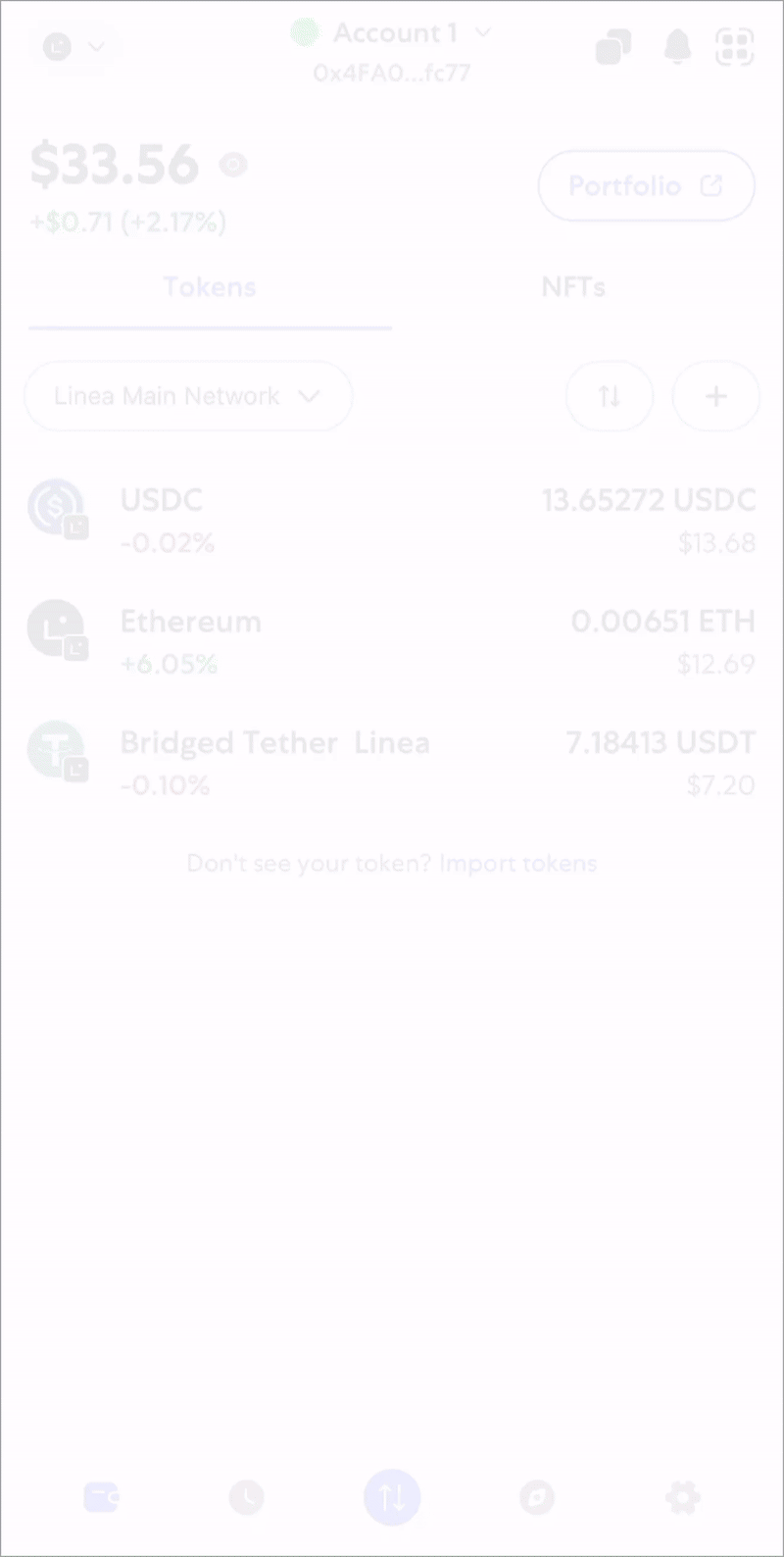Screen dimensions: 784x1557
Task: Open the QR code scanner
Action: coord(734,46)
